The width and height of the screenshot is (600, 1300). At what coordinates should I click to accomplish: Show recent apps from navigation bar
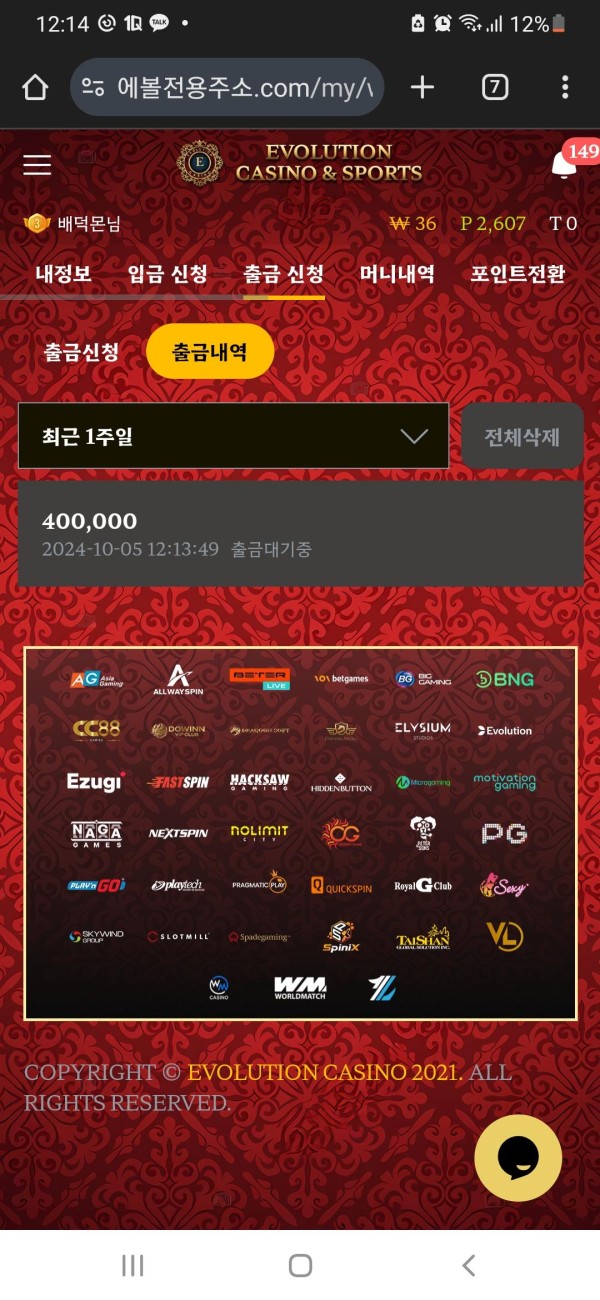tap(132, 1265)
